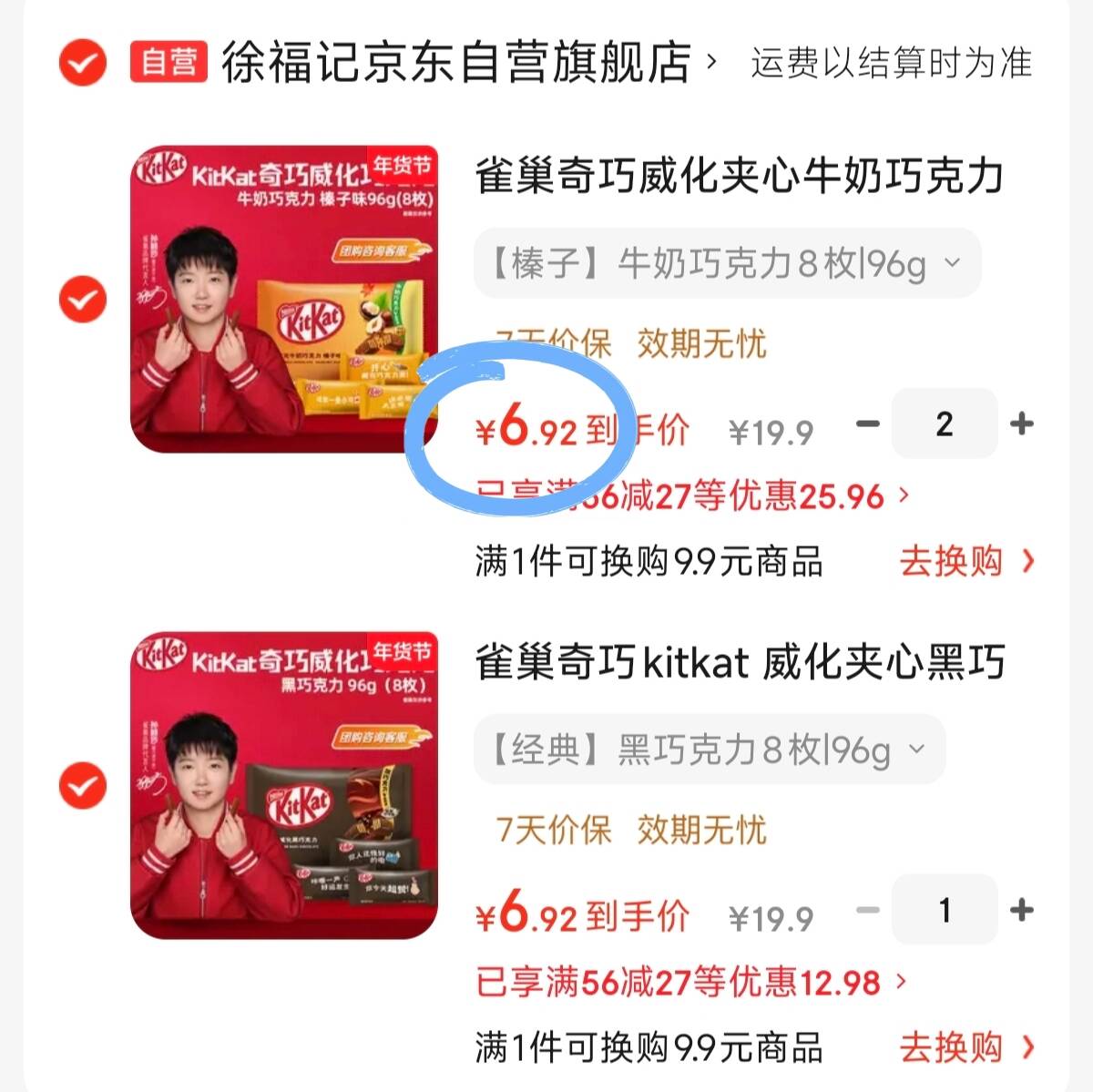This screenshot has height=1092, width=1093.
Task: View discount details for 优惠25.96
Action: [692, 497]
